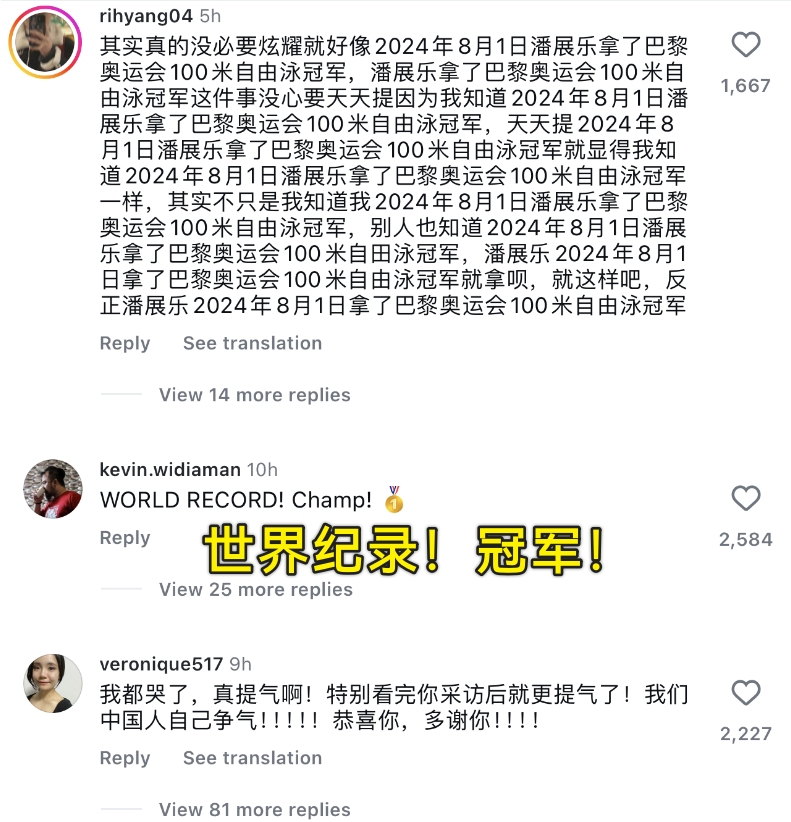The image size is (791, 822).
Task: Reply to rihyang04's comment
Action: coord(125,343)
